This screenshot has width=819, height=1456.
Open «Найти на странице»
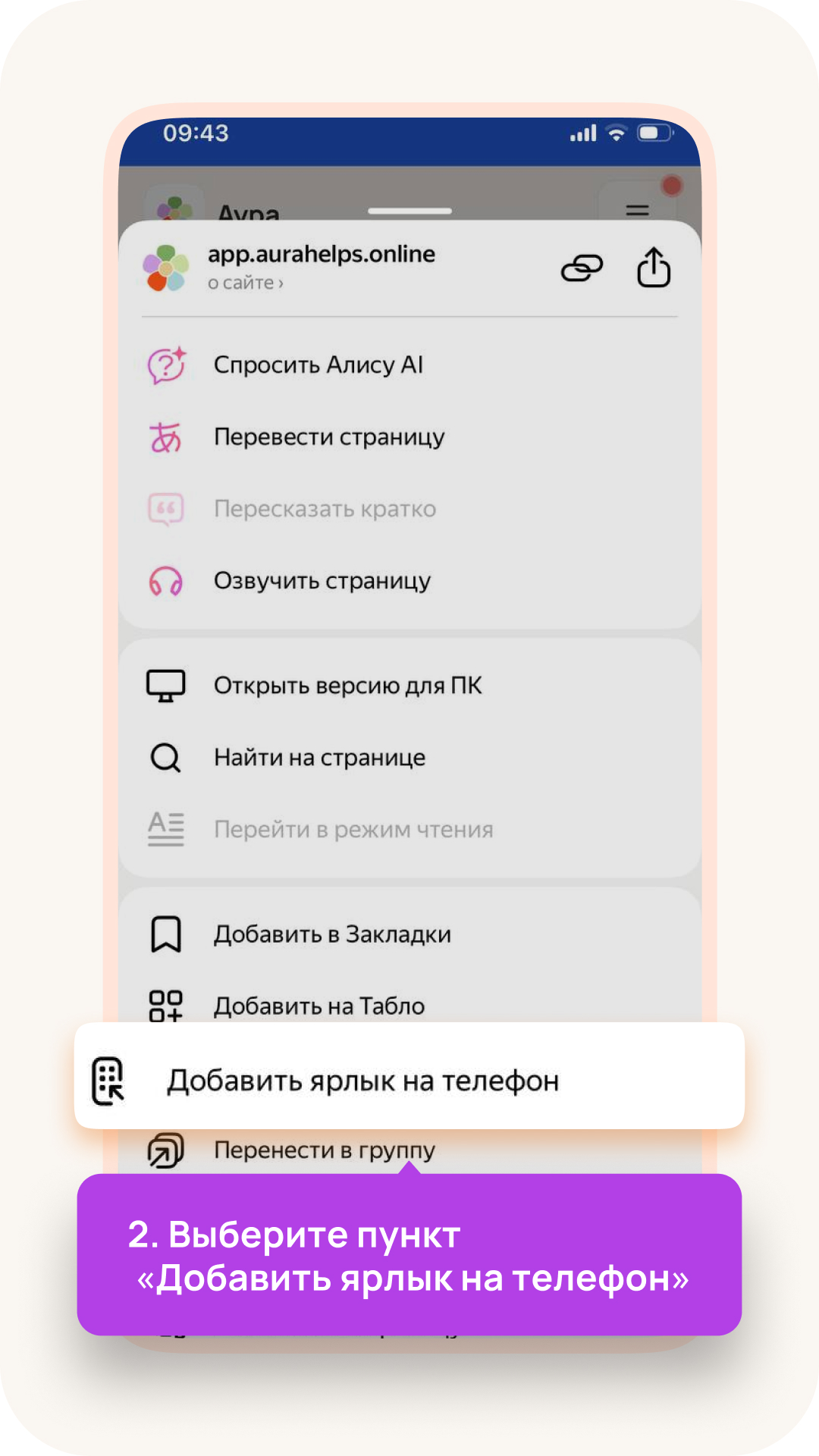pyautogui.click(x=319, y=756)
